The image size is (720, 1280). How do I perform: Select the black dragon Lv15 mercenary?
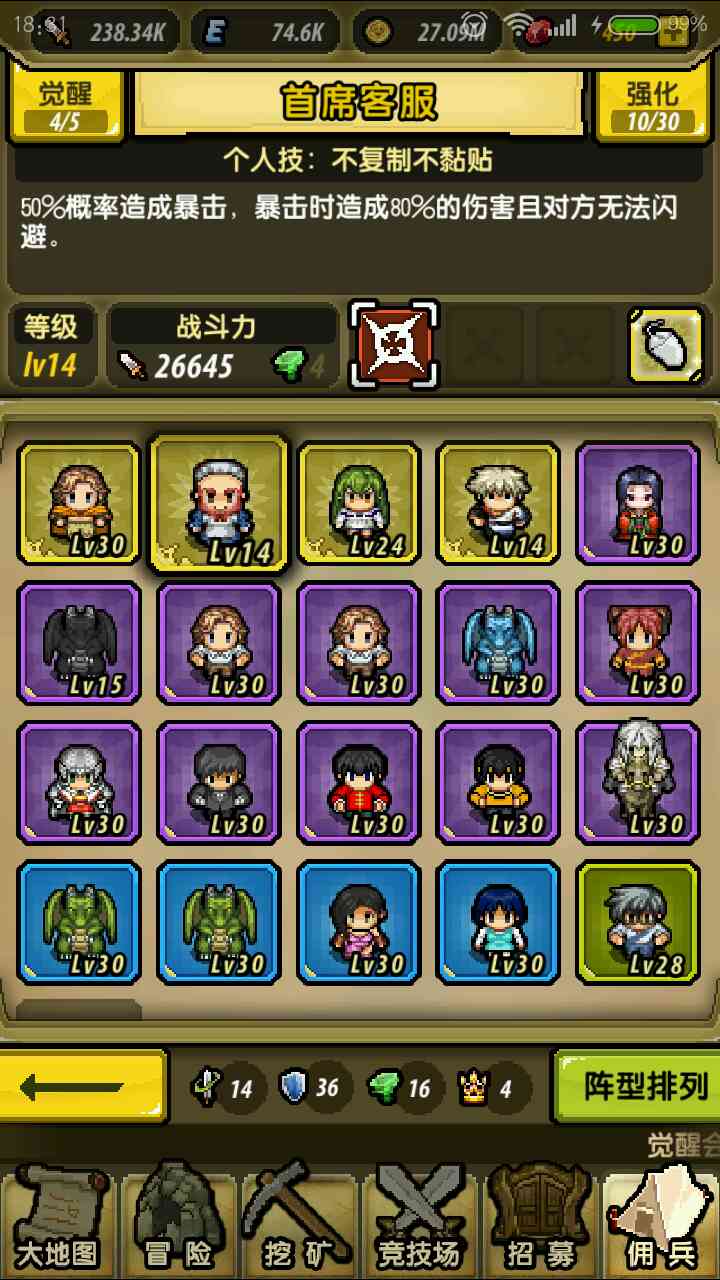click(79, 643)
